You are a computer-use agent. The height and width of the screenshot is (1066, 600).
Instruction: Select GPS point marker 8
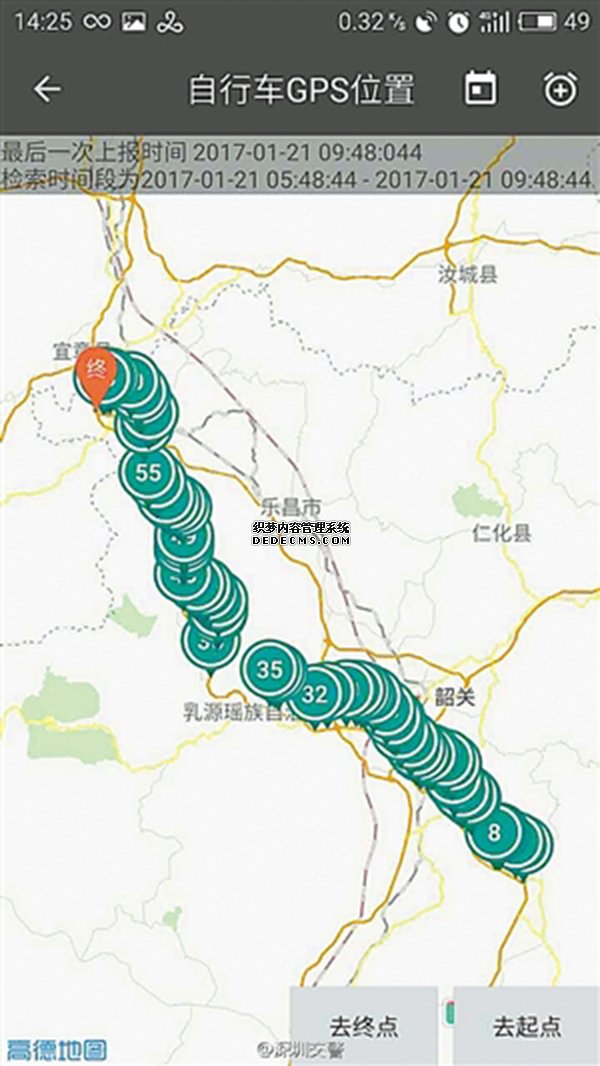point(494,832)
